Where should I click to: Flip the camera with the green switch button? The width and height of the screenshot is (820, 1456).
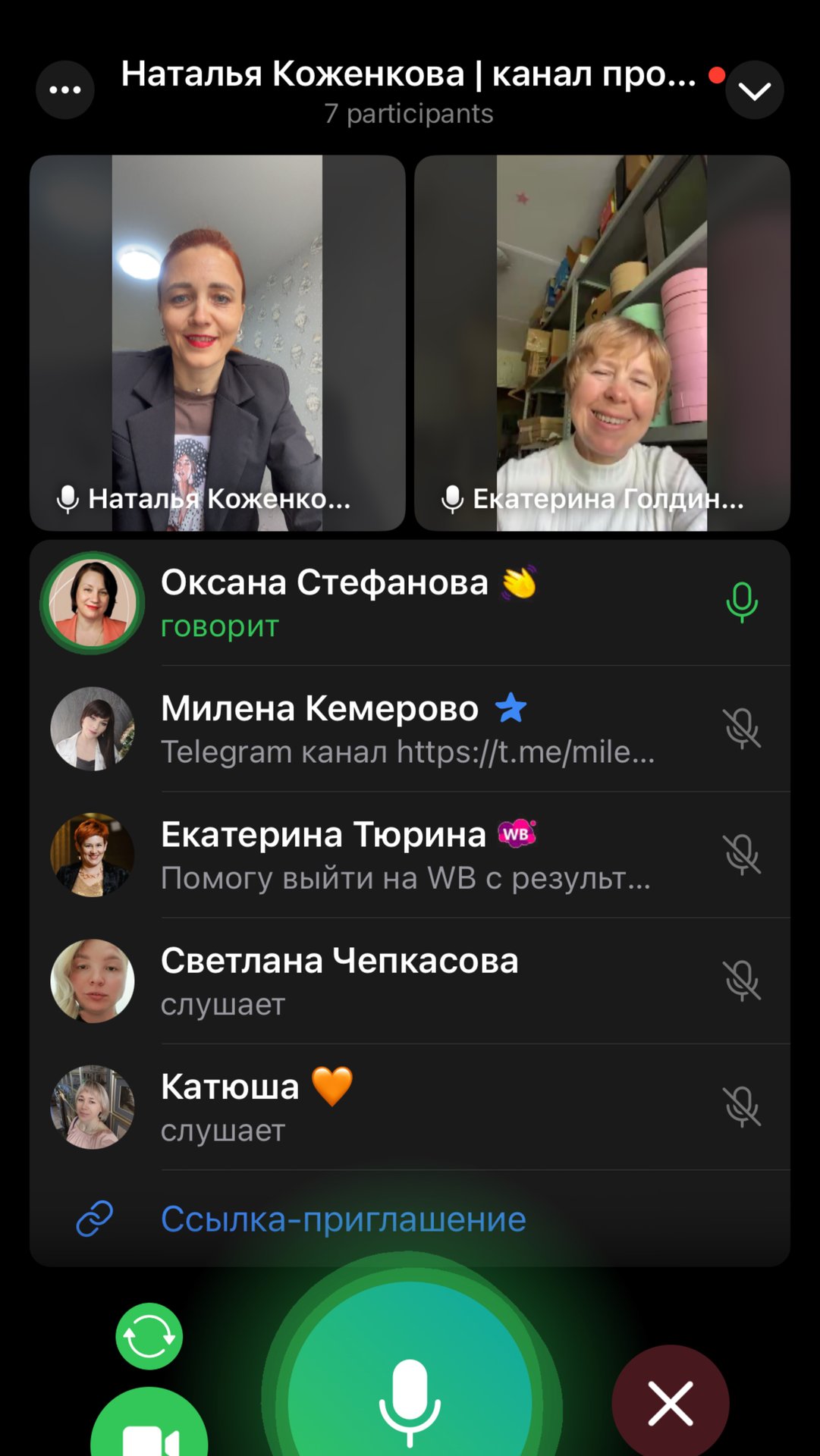(x=149, y=1336)
